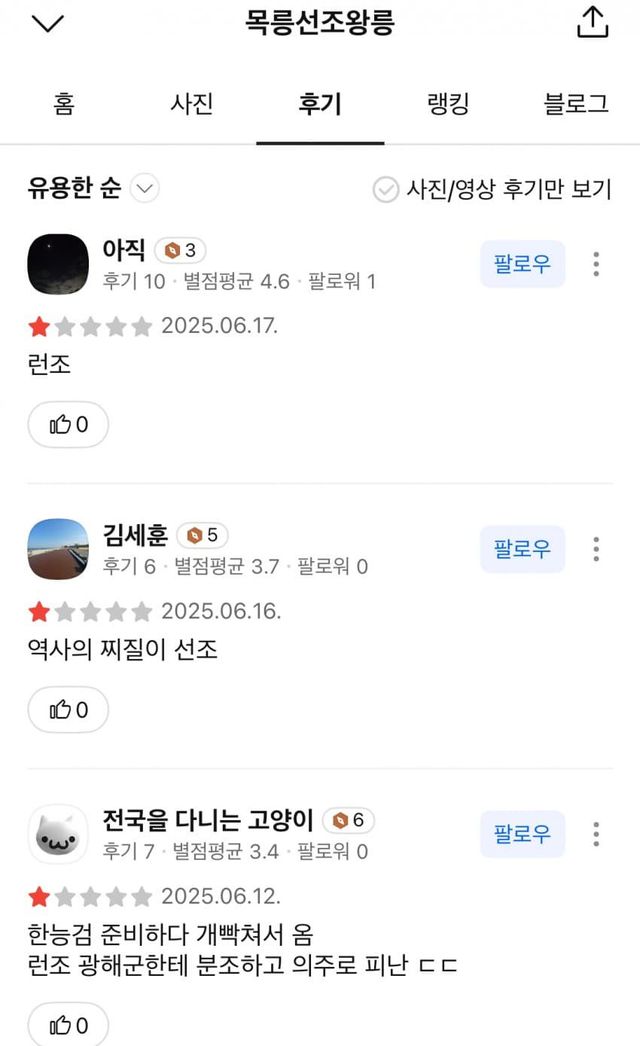This screenshot has width=640, height=1046.
Task: Like the review by 전국을 다니는 고양이
Action: click(x=68, y=1025)
